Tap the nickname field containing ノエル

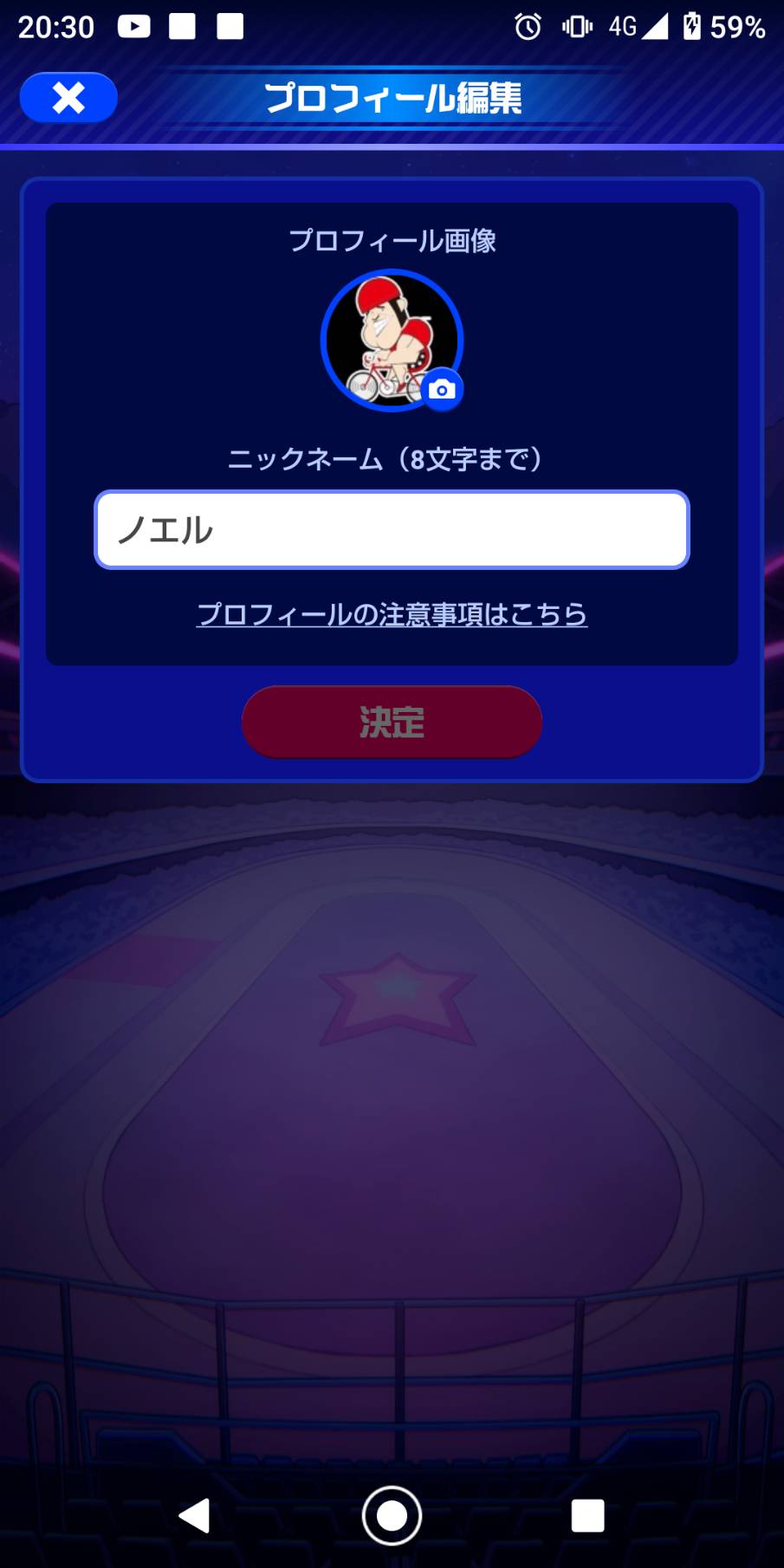392,530
